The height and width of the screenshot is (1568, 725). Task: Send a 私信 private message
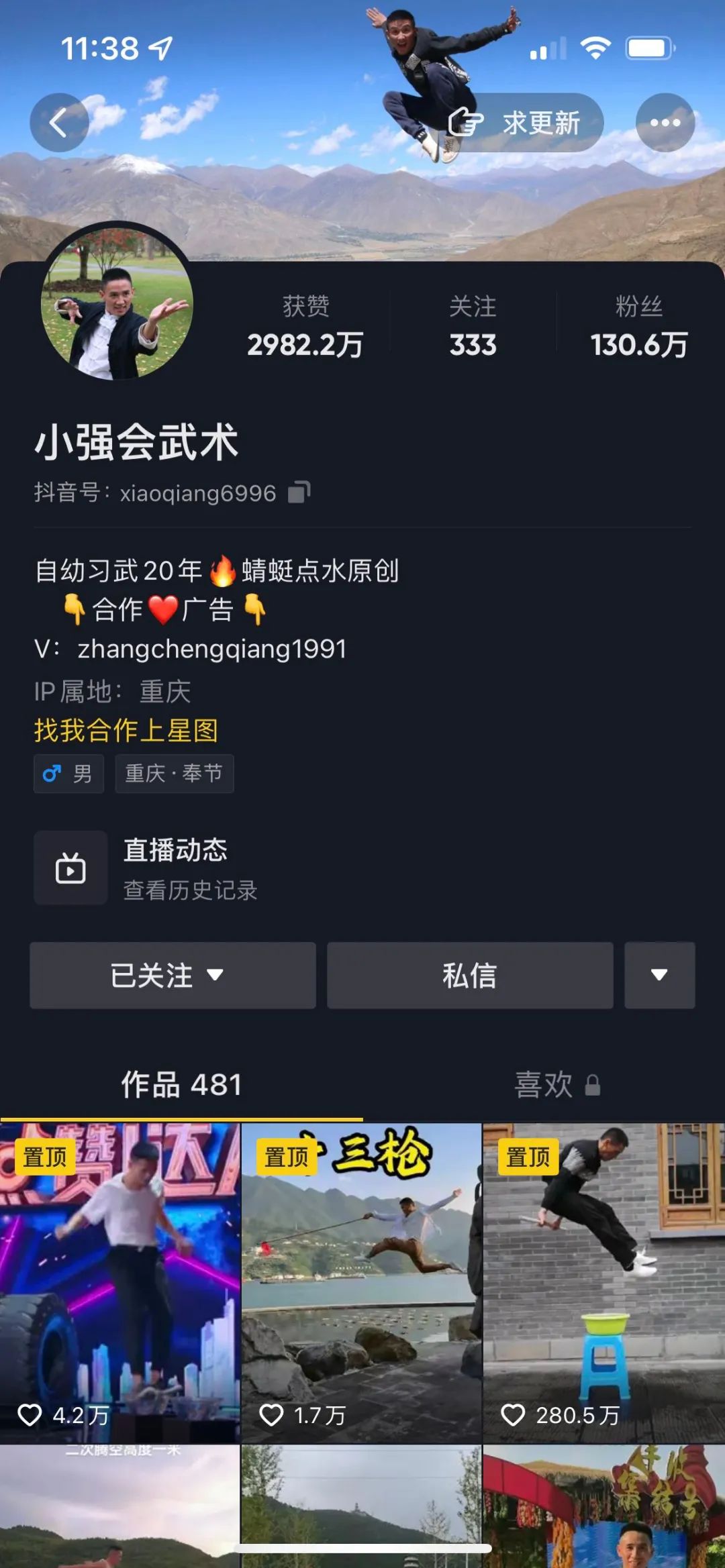(470, 975)
